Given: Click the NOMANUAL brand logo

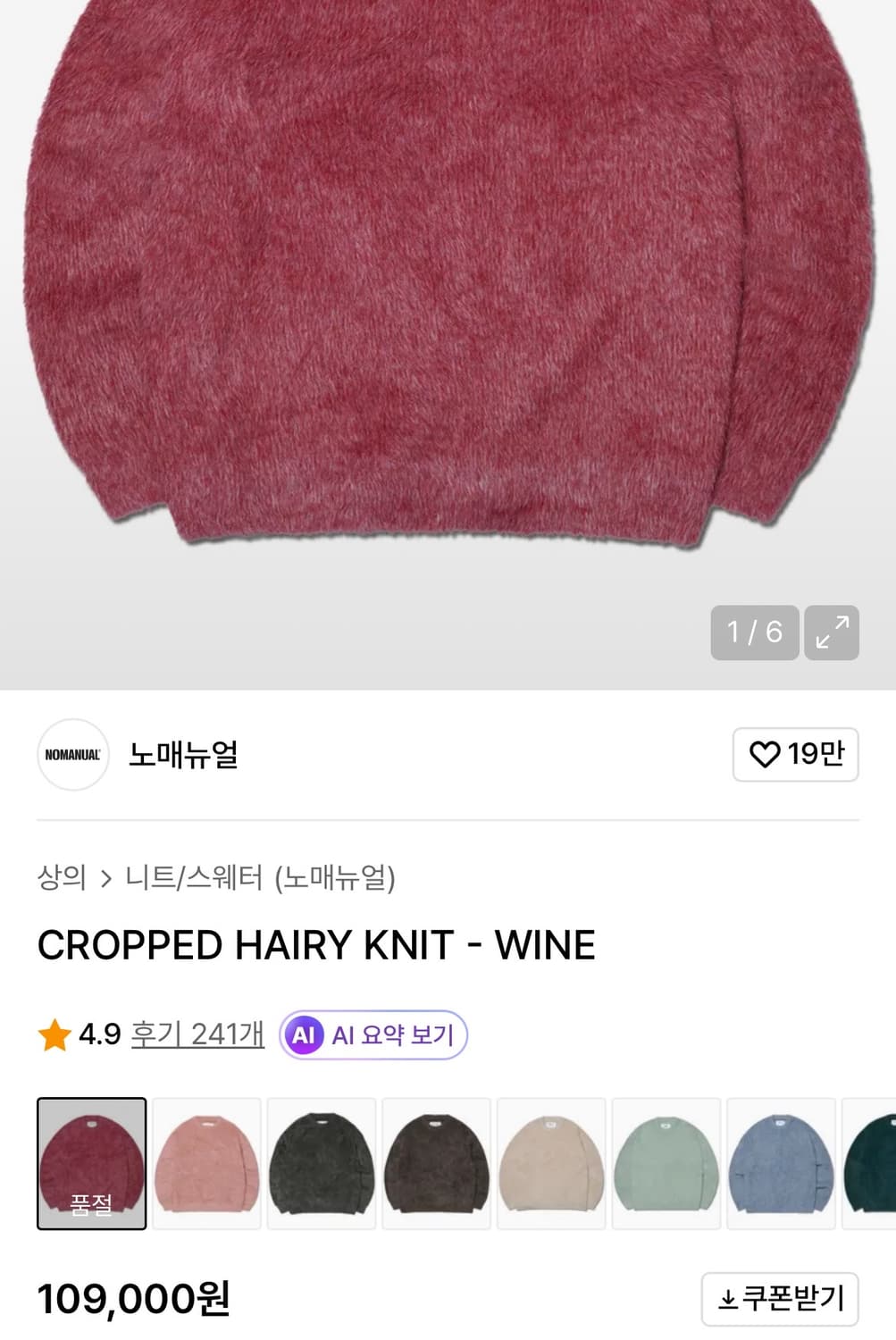Looking at the screenshot, I should pyautogui.click(x=72, y=754).
